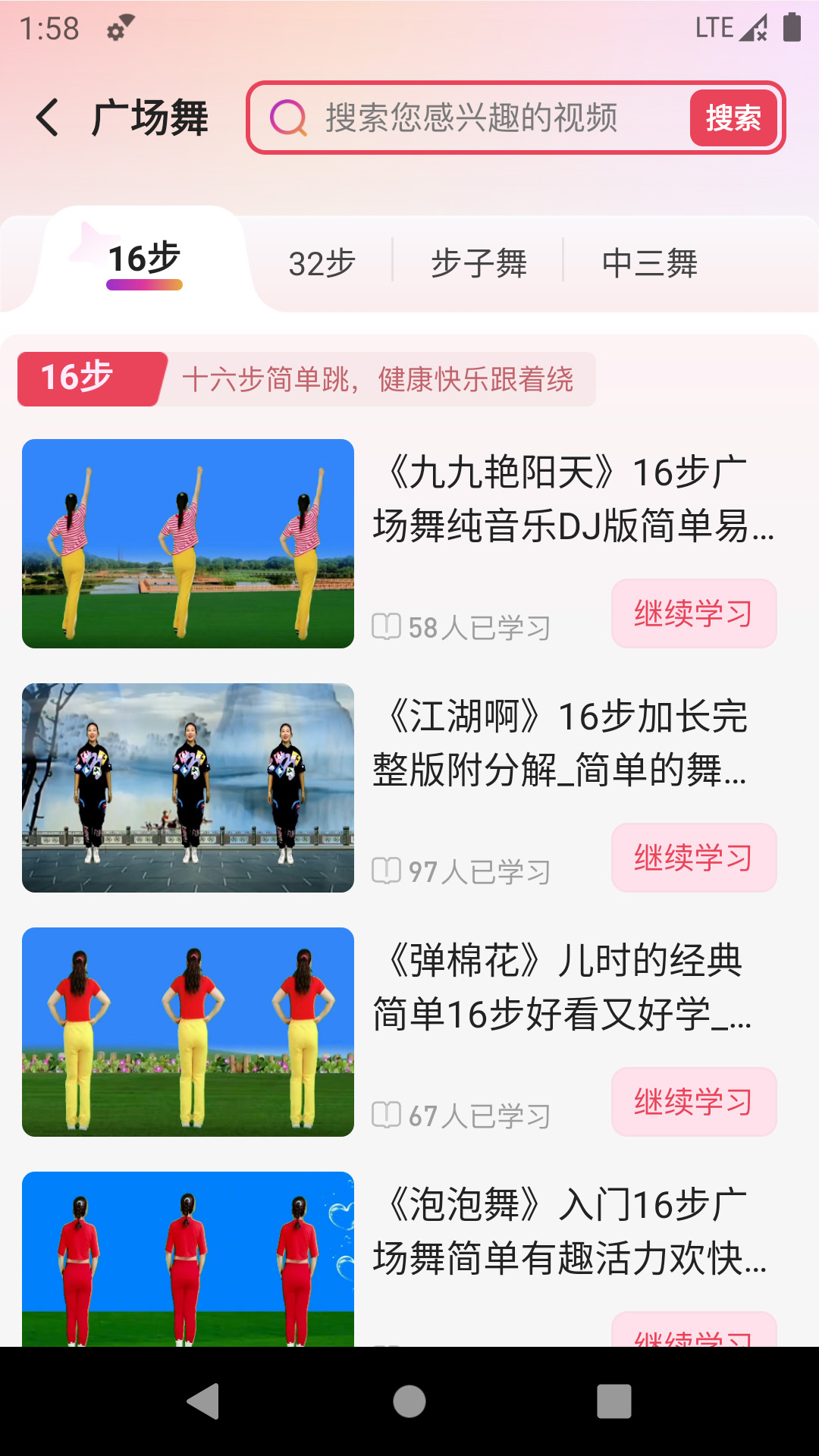Viewport: 819px width, 1456px height.
Task: Open the 步子舞 tab
Action: 481,262
